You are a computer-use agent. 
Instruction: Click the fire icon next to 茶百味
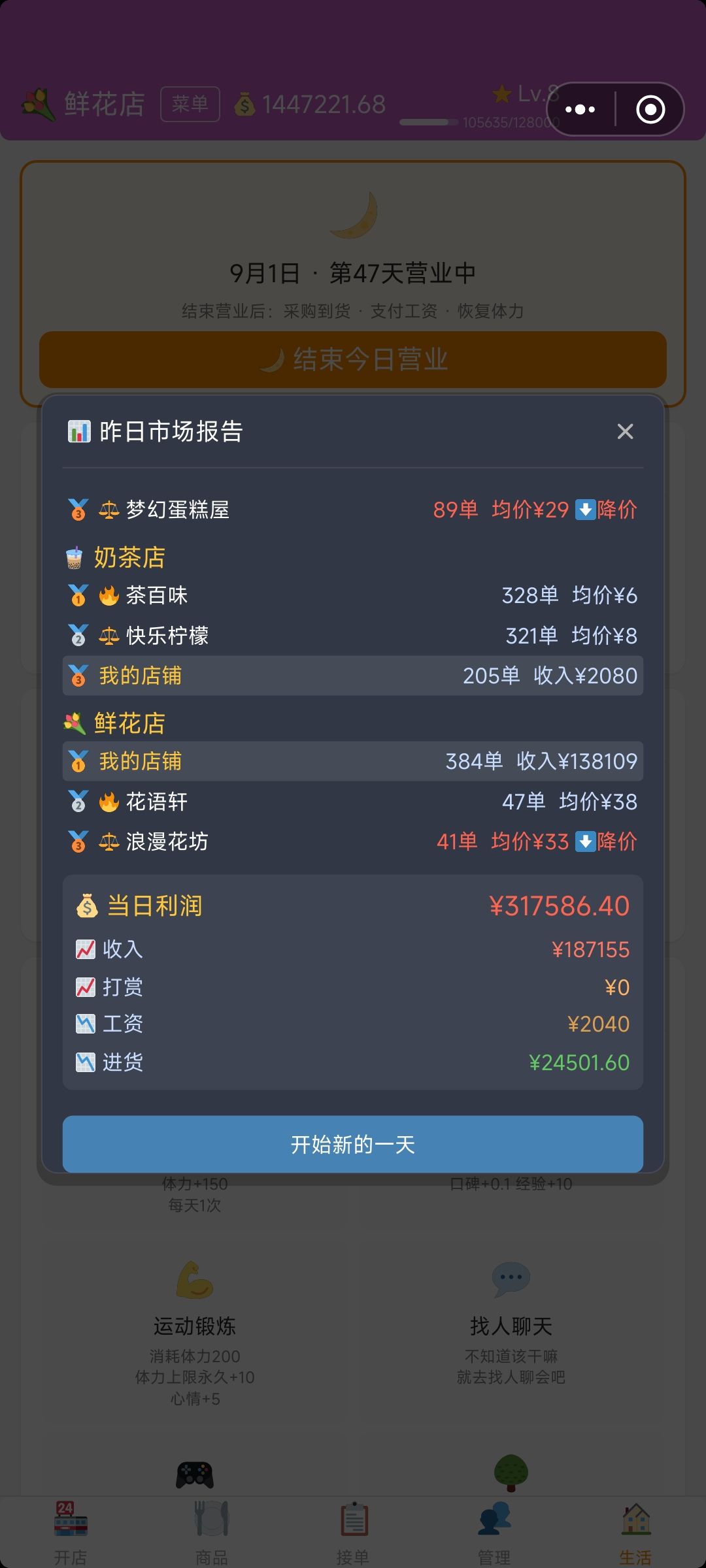(110, 595)
